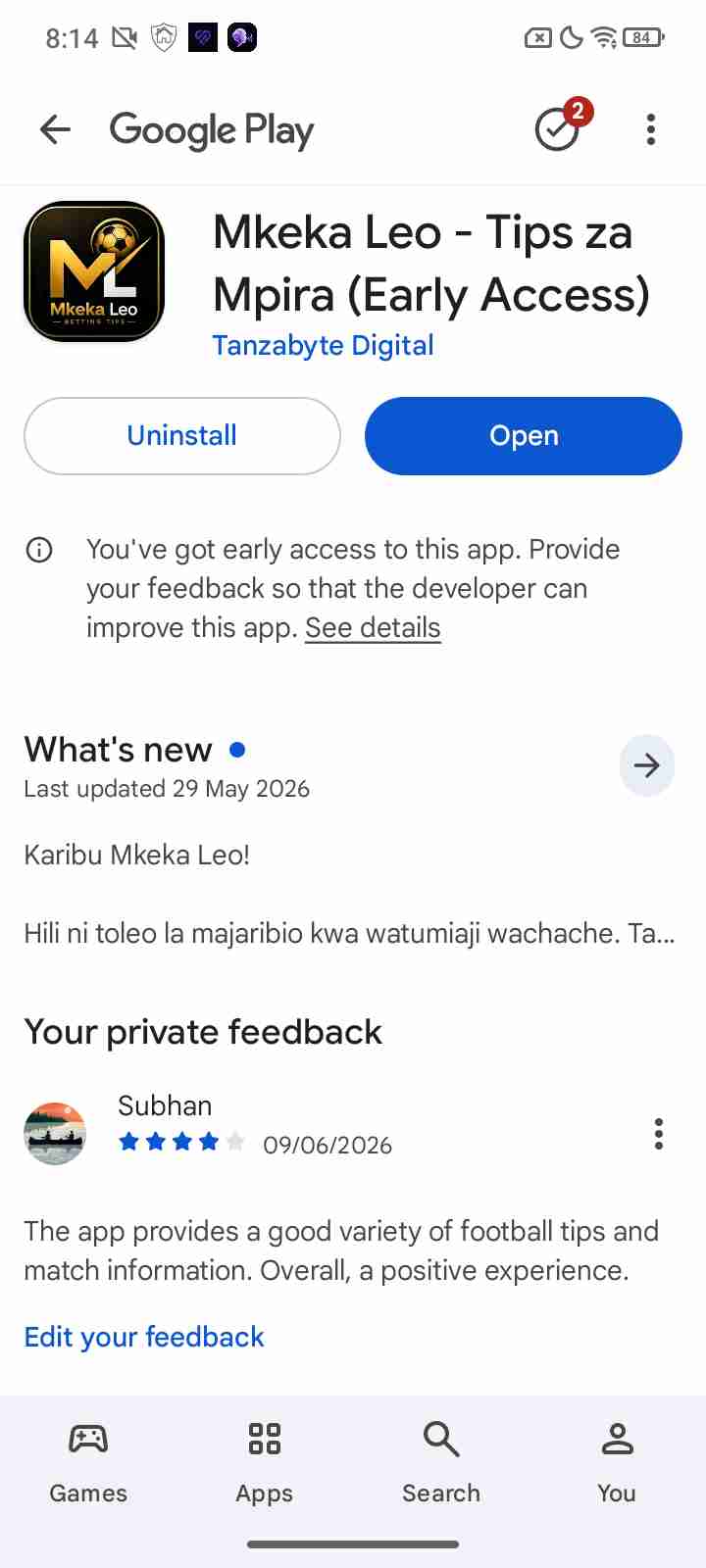Open options for Subhan's feedback
This screenshot has height=1568, width=706.
(659, 1134)
